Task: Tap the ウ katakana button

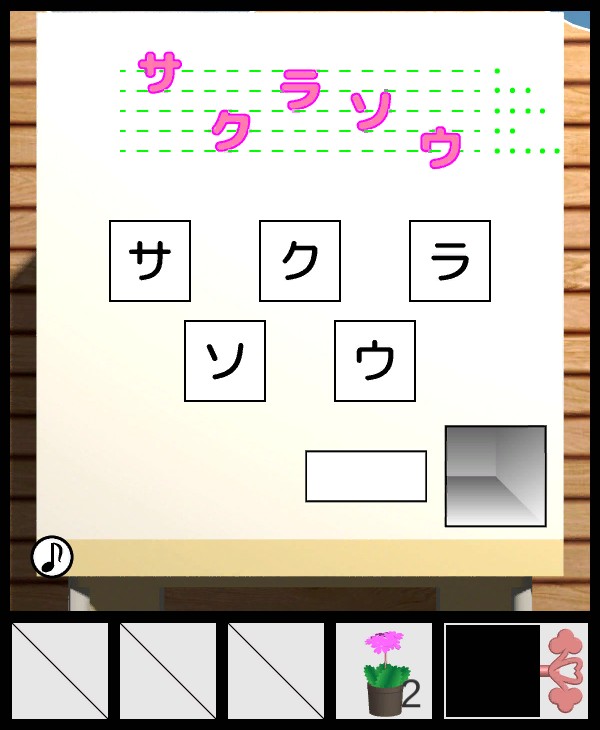Action: [x=375, y=361]
